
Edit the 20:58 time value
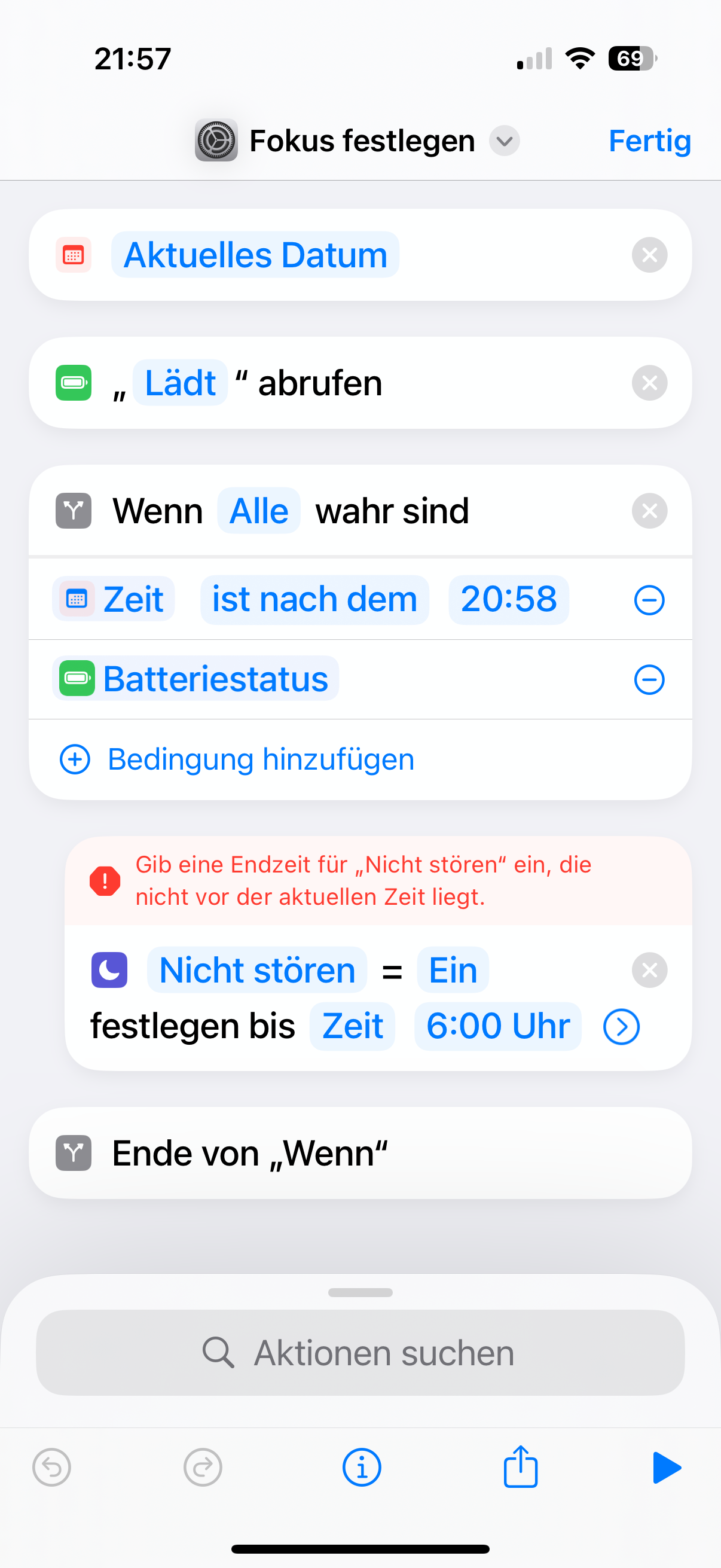coord(508,600)
